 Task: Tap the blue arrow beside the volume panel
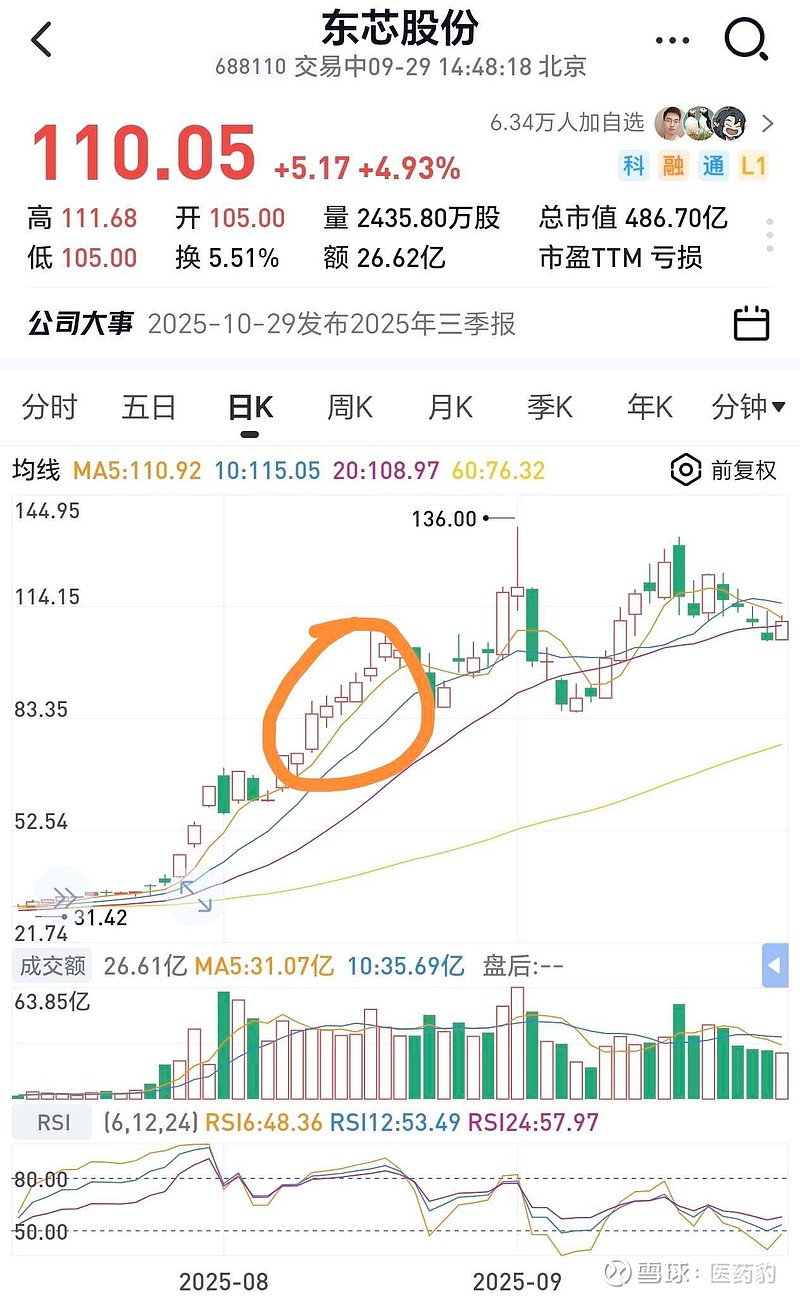(774, 966)
